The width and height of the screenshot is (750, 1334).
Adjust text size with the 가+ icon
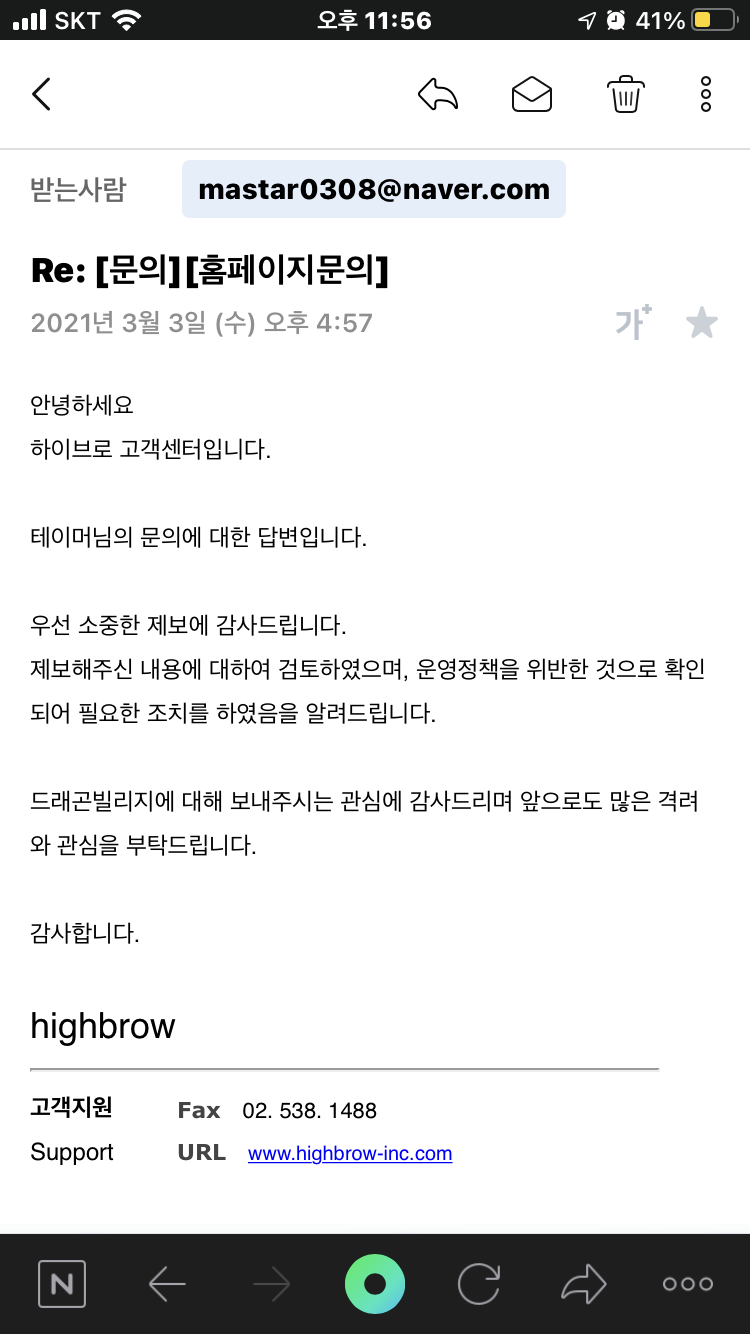coord(633,323)
